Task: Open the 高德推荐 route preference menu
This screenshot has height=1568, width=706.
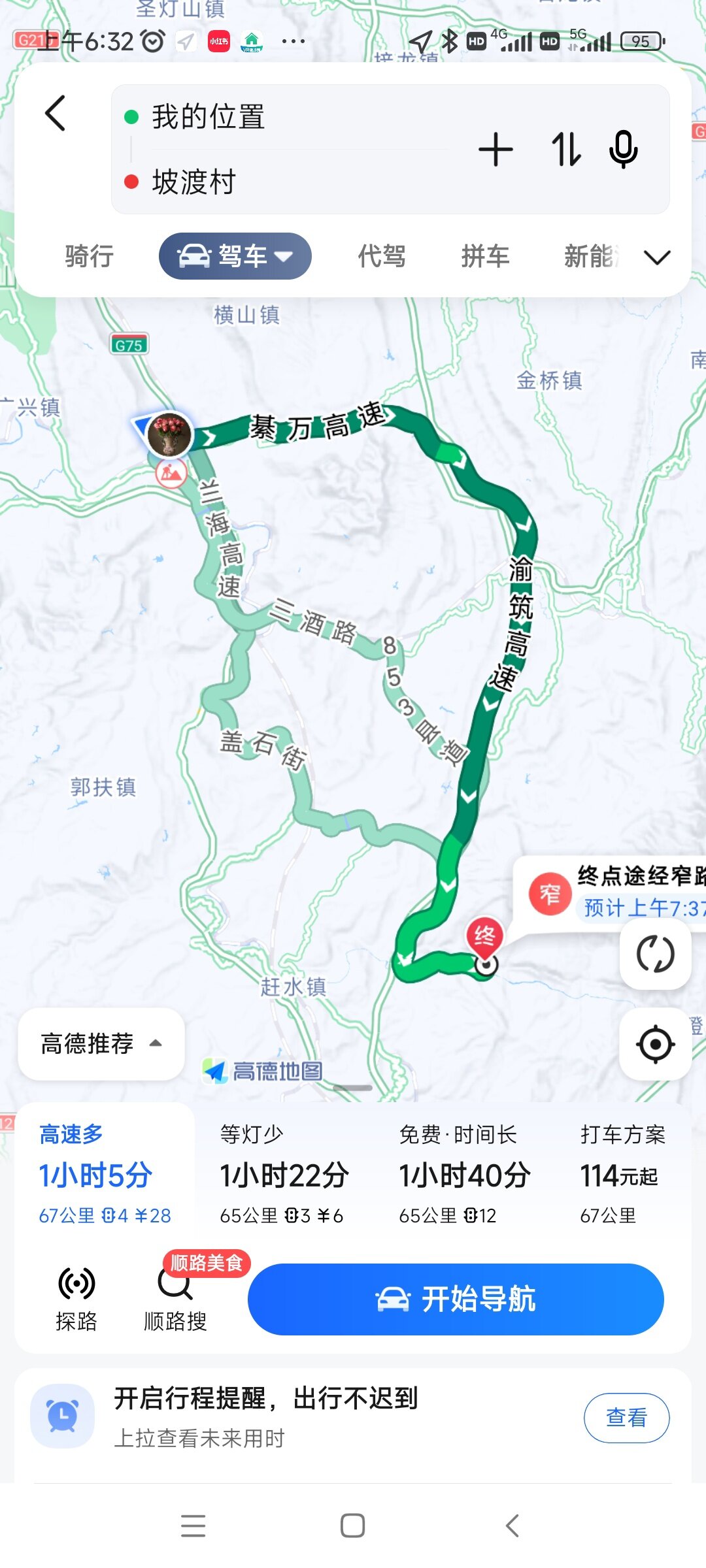Action: (x=101, y=1043)
